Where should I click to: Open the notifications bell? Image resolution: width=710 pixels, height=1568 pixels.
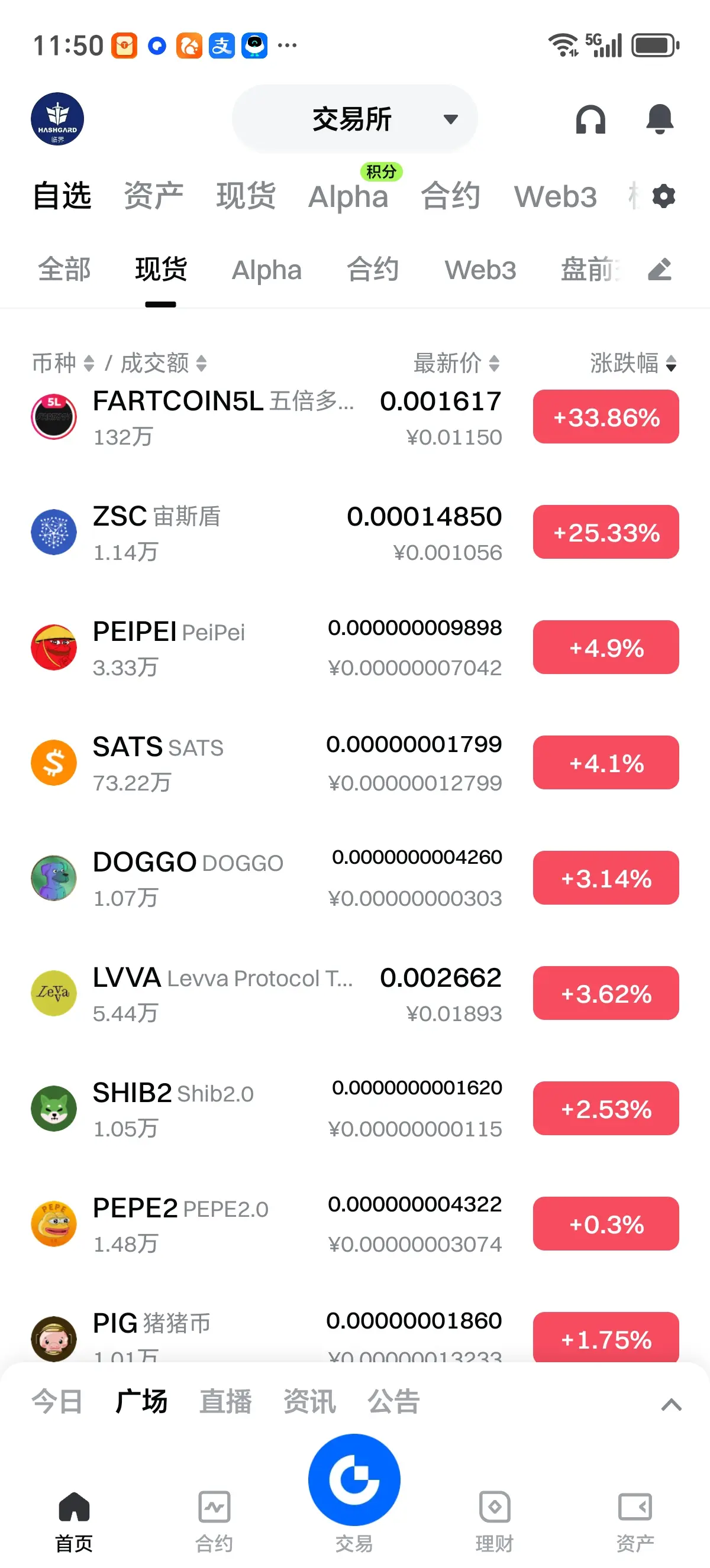tap(659, 119)
